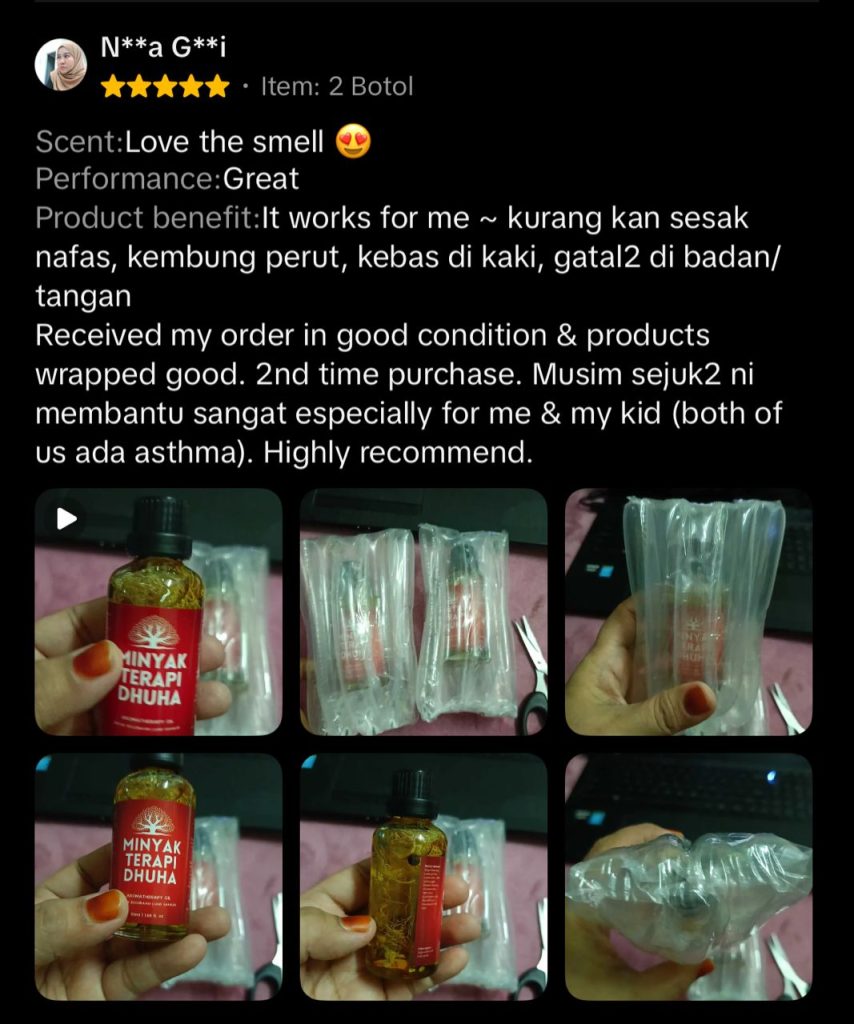Open photo of two bubble-wrapped bottles
This screenshot has height=1024, width=854.
point(423,612)
